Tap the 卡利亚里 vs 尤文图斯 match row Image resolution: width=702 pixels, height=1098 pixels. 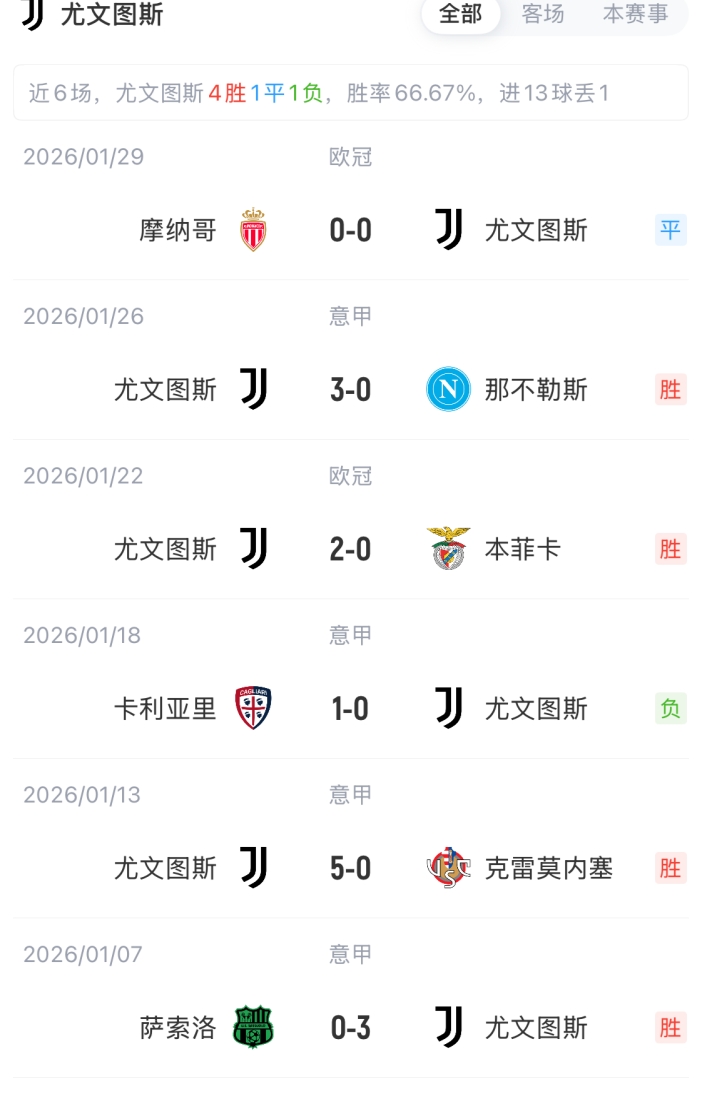(x=350, y=709)
